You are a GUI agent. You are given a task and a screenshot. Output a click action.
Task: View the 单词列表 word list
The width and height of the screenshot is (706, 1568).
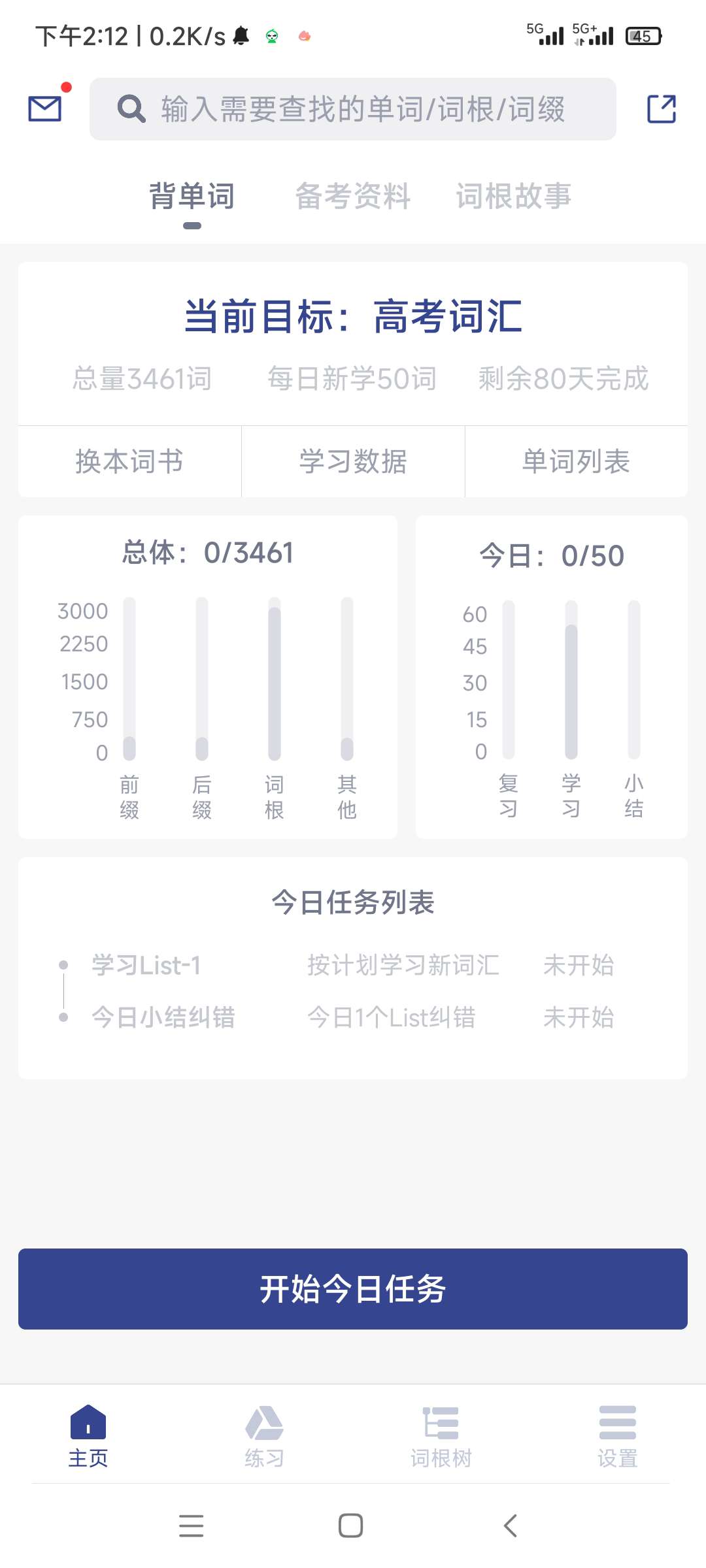click(x=576, y=462)
